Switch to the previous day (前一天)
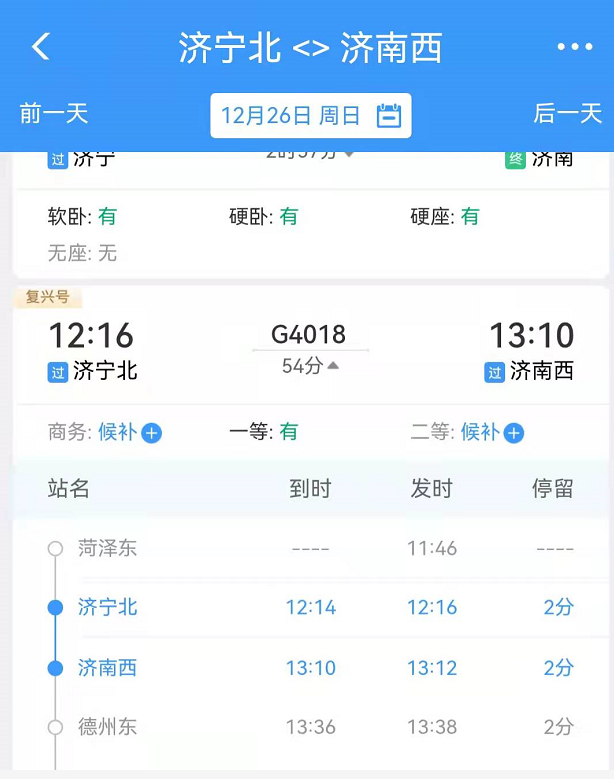614x779 pixels. [x=54, y=114]
